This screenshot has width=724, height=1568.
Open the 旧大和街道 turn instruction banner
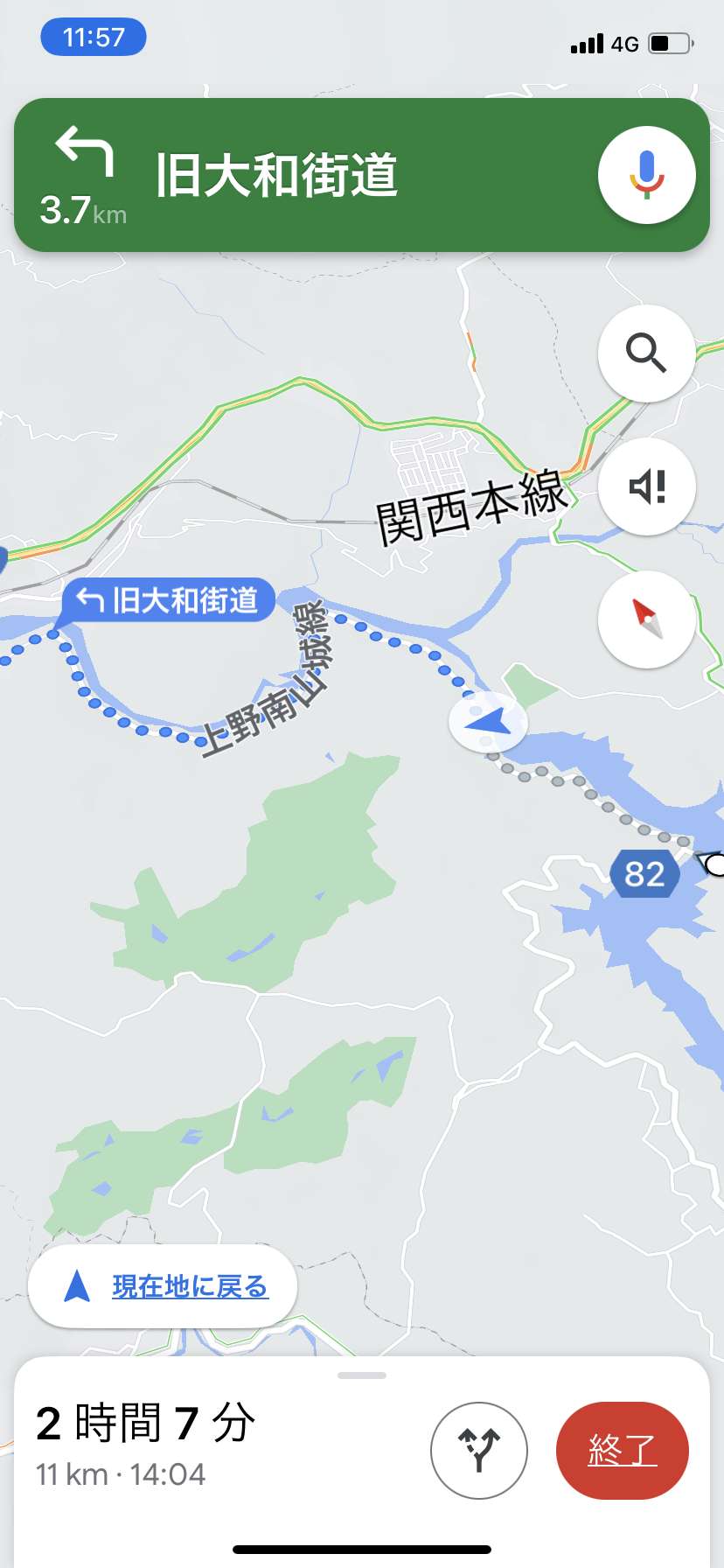click(362, 175)
